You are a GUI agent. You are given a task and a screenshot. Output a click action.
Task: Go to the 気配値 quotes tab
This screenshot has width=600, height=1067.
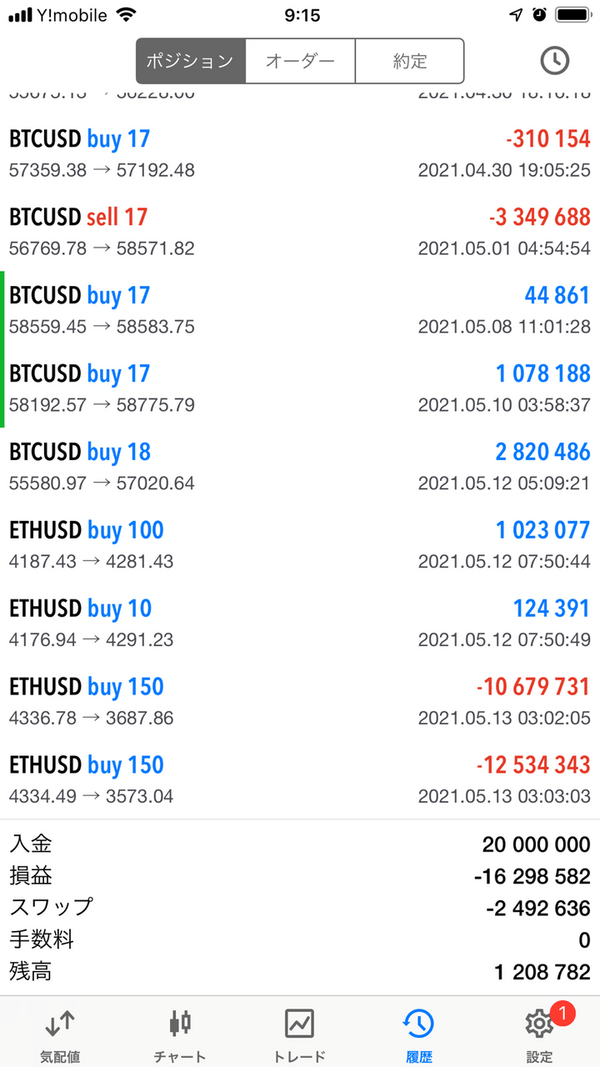click(60, 1034)
